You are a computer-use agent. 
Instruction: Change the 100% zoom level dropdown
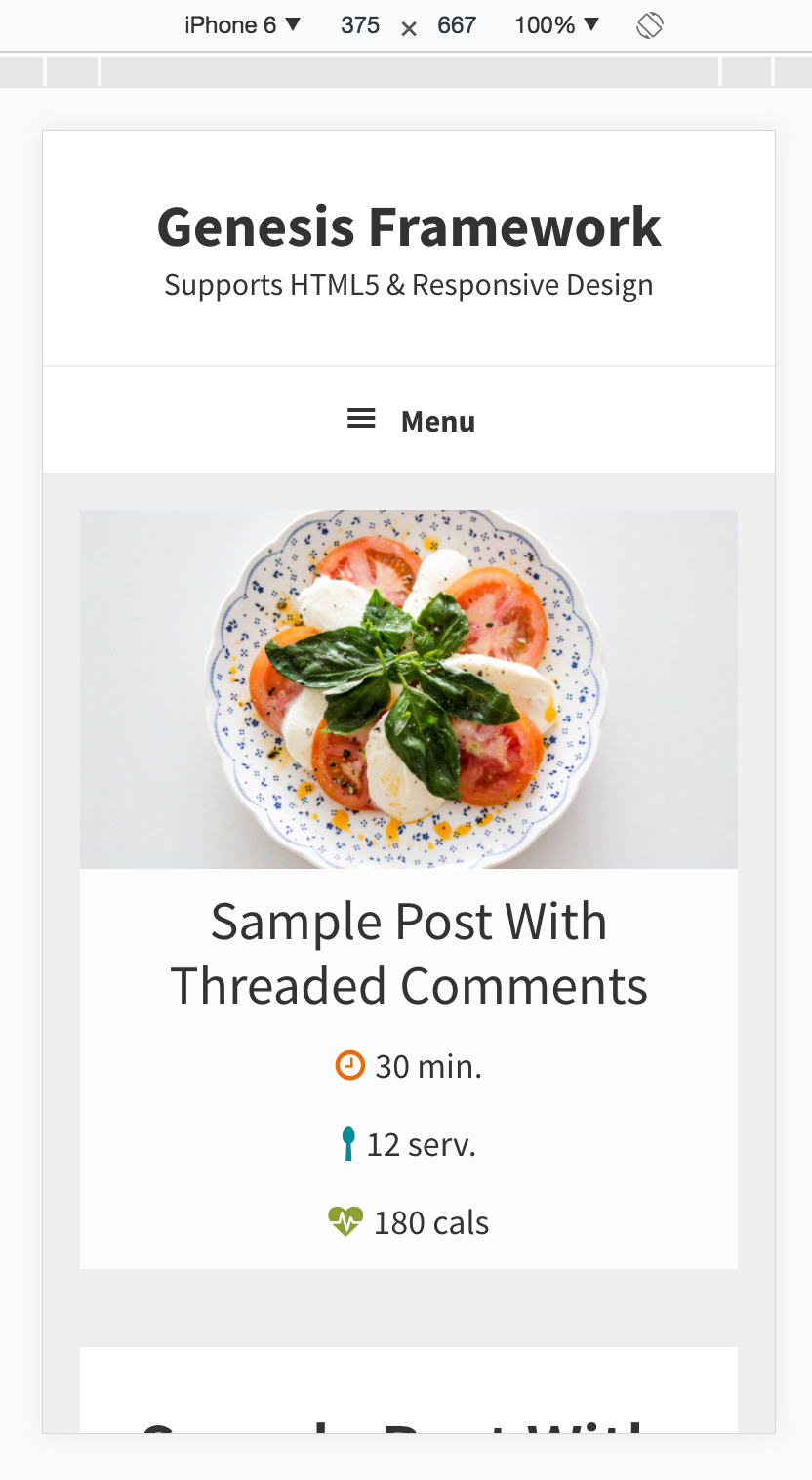[556, 25]
